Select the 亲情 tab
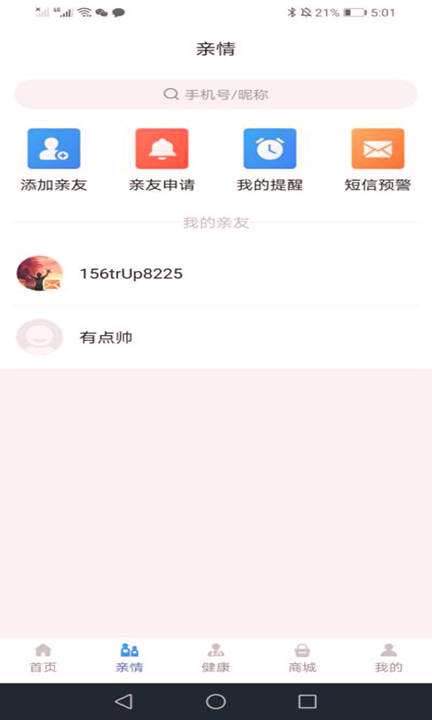Image resolution: width=432 pixels, height=720 pixels. 129,658
